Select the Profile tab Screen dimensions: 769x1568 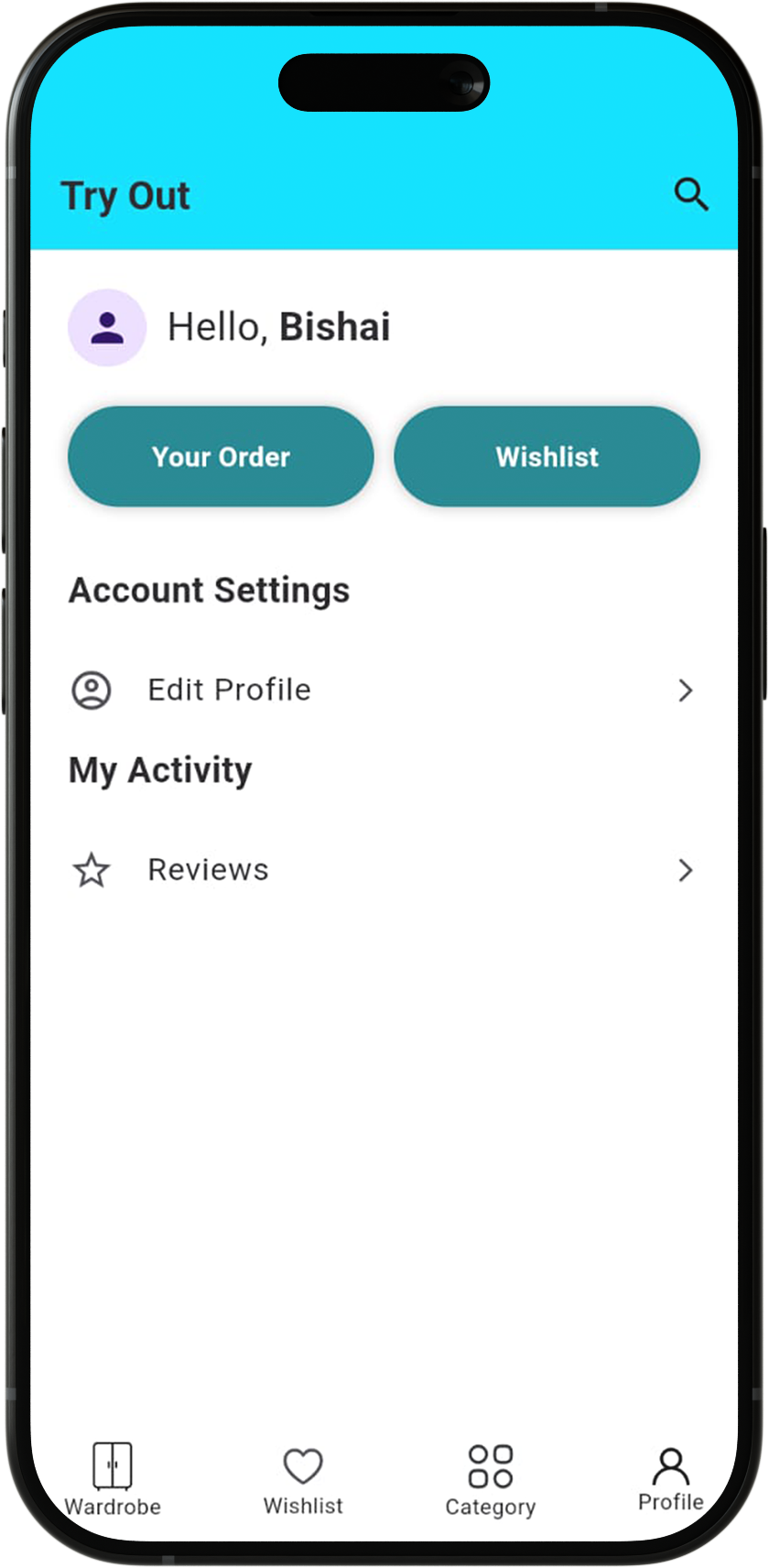(671, 1478)
